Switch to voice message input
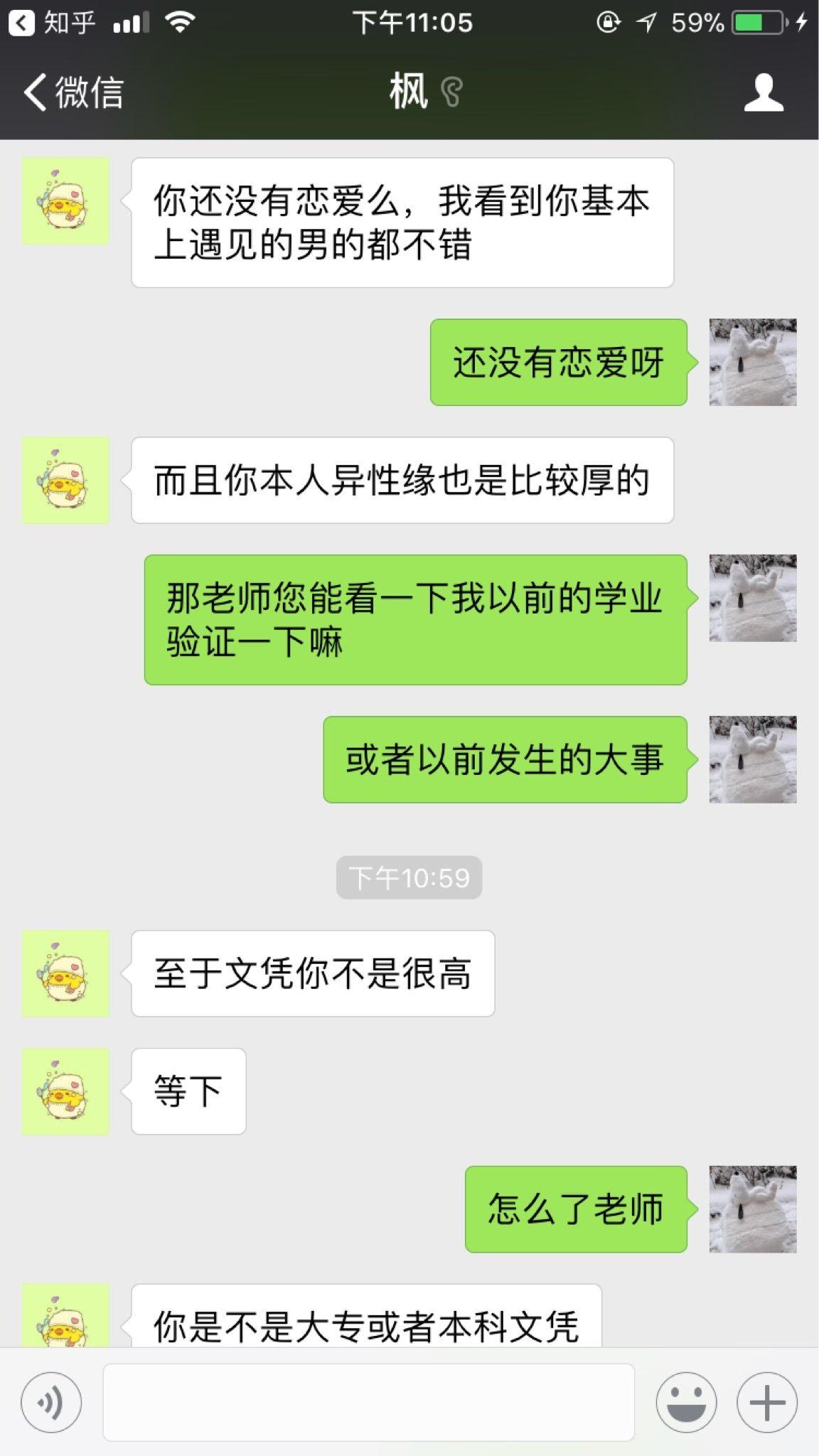Screen dimensions: 819x1456 51,1403
